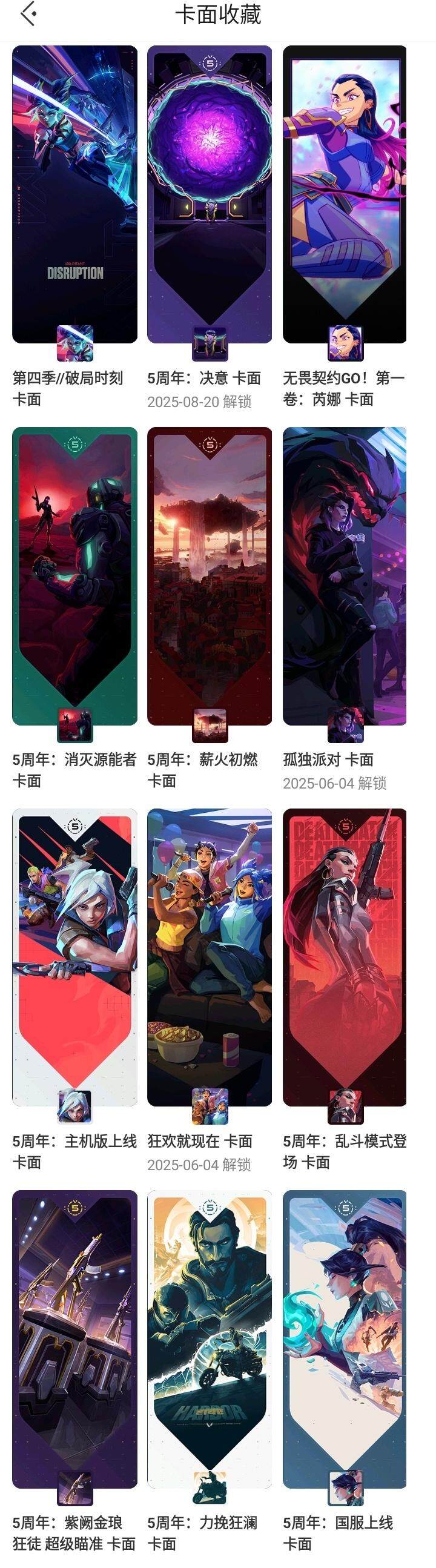
Task: Open the 第四季//破局时刻 card
Action: pos(74,195)
